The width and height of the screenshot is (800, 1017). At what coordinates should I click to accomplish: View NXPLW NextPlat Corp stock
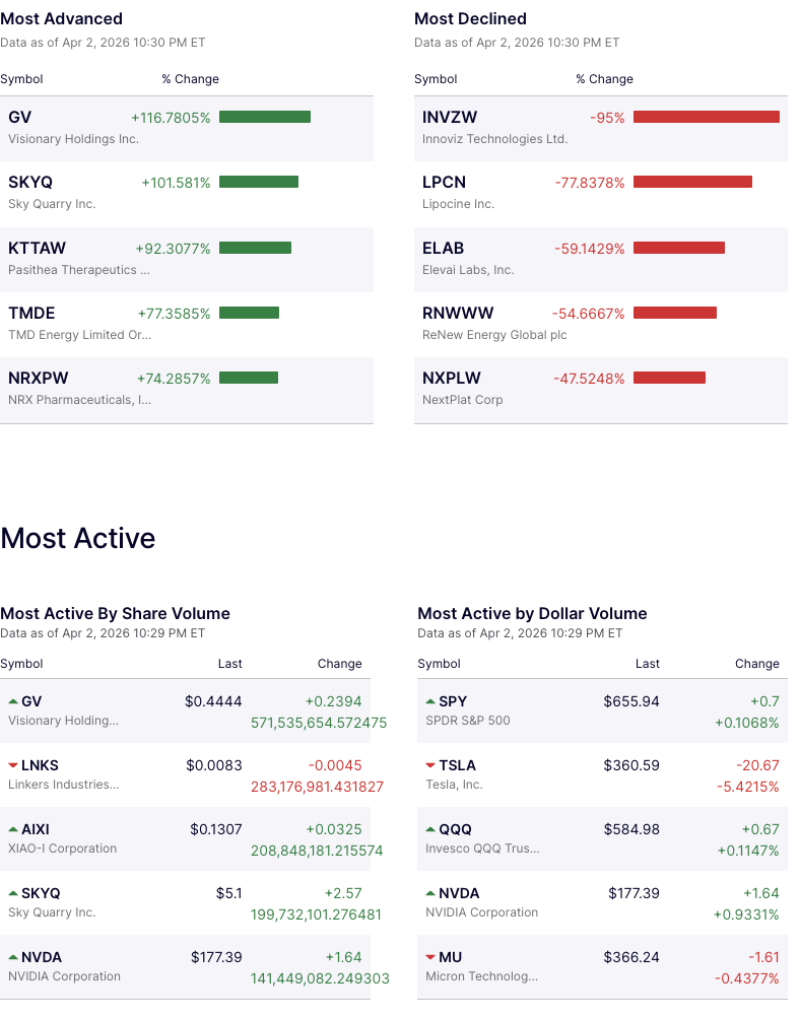tap(451, 378)
